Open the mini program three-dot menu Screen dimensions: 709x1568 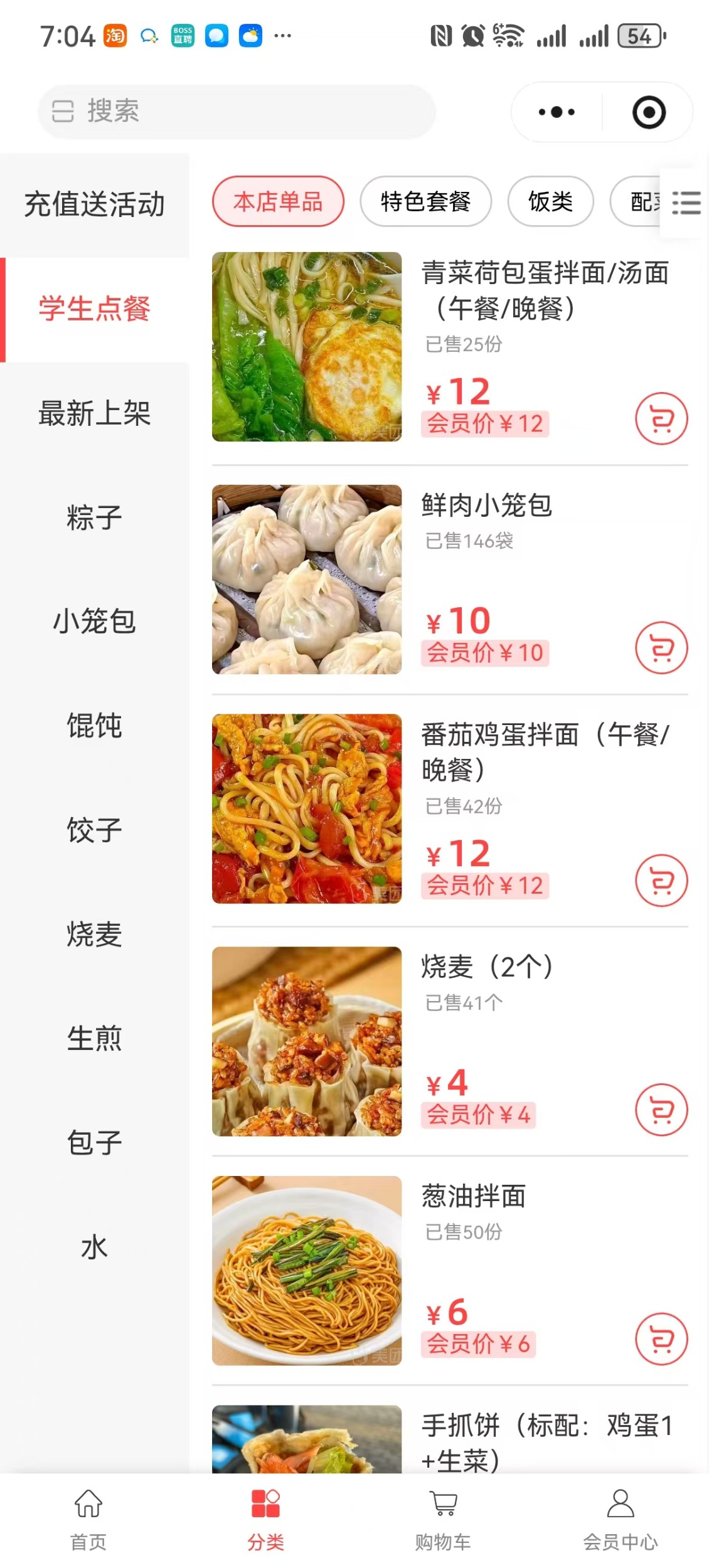coord(557,112)
